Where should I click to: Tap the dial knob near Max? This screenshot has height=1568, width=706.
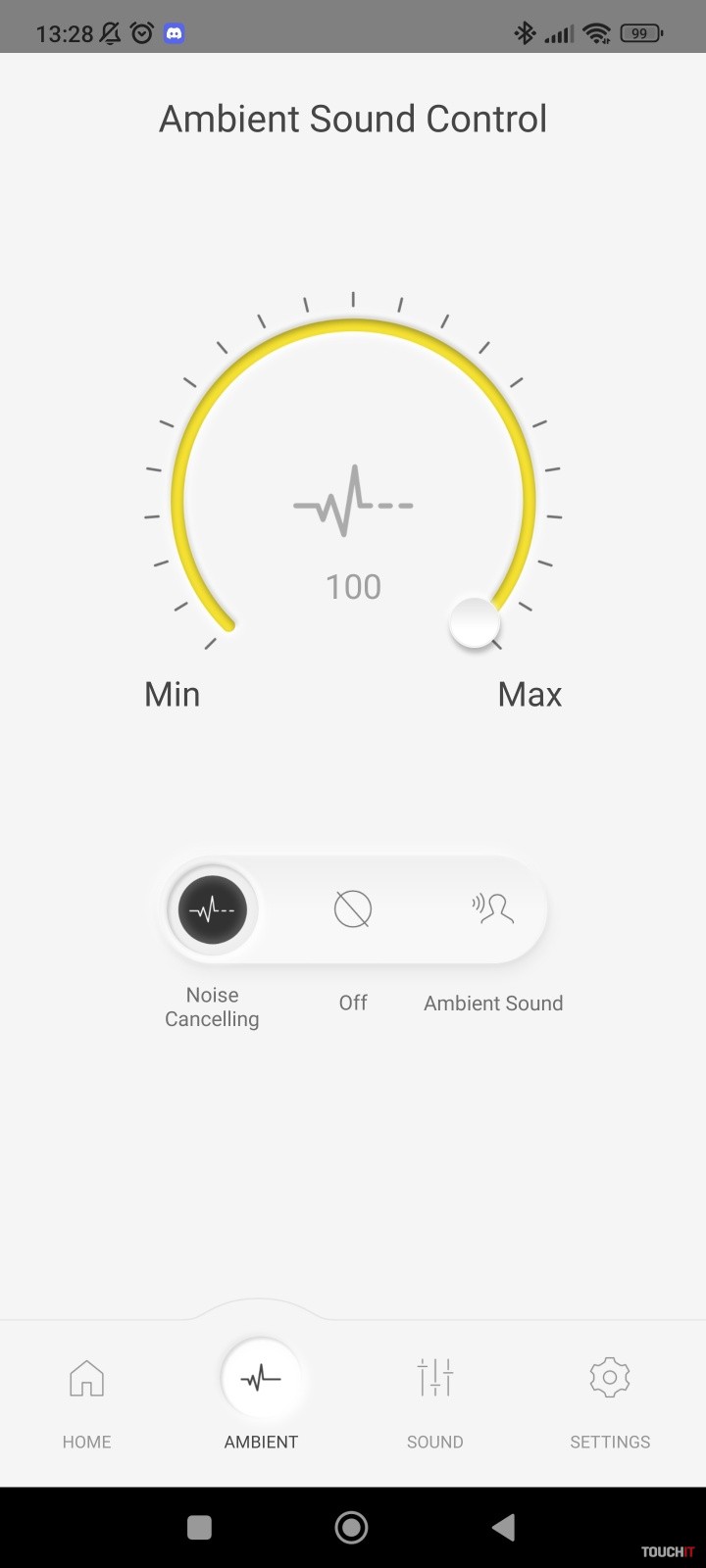pyautogui.click(x=475, y=623)
